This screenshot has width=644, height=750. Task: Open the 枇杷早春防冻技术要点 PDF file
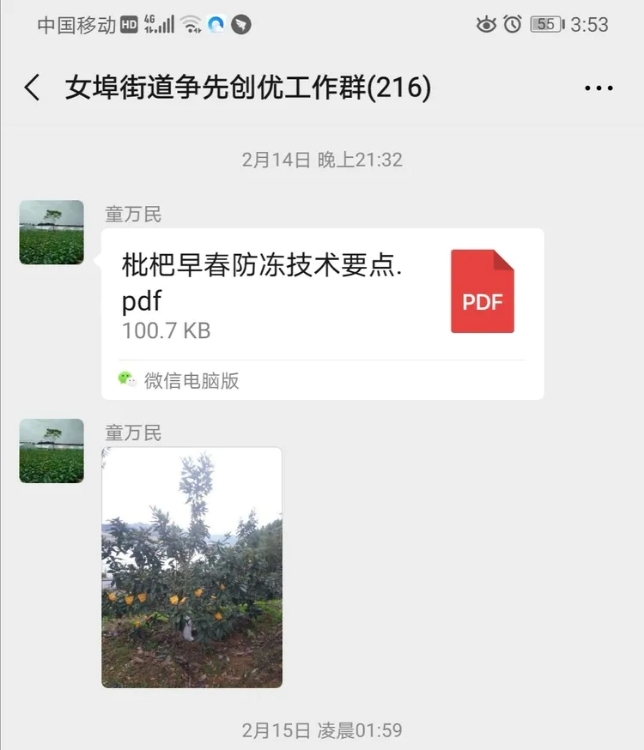click(322, 300)
